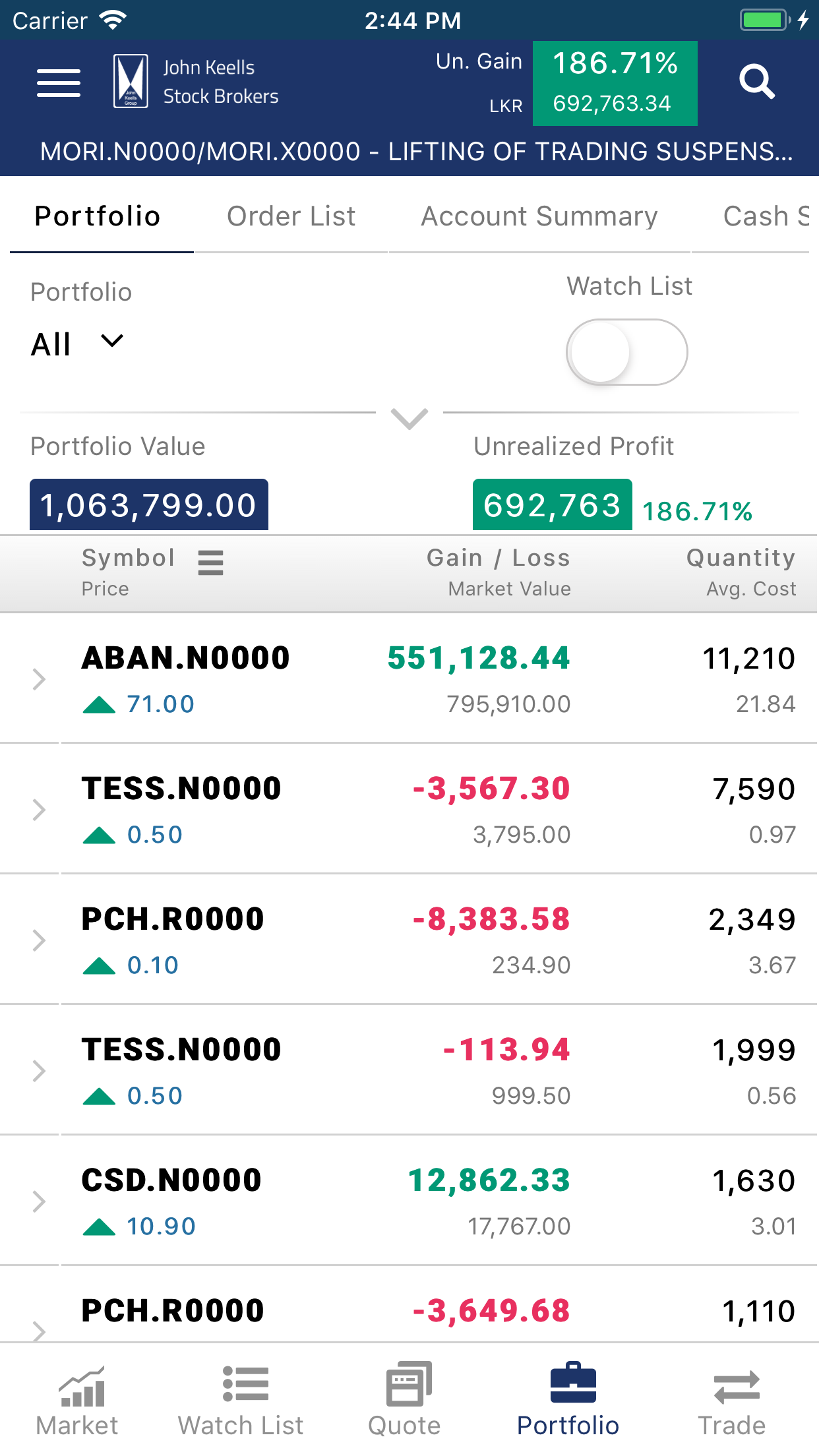Collapse the summary with the chevron divider

[409, 418]
